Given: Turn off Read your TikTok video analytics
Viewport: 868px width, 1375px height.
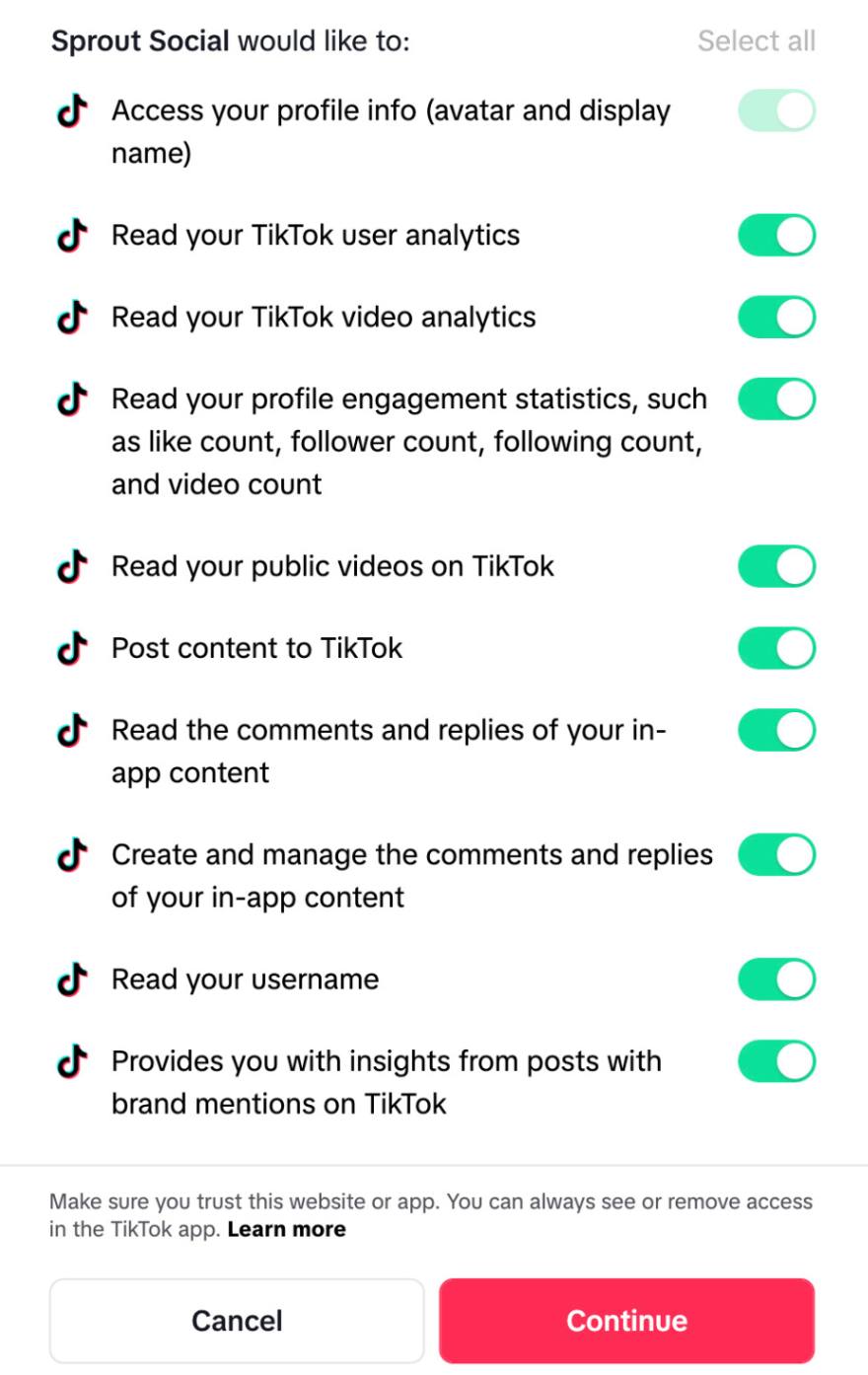Looking at the screenshot, I should point(776,317).
